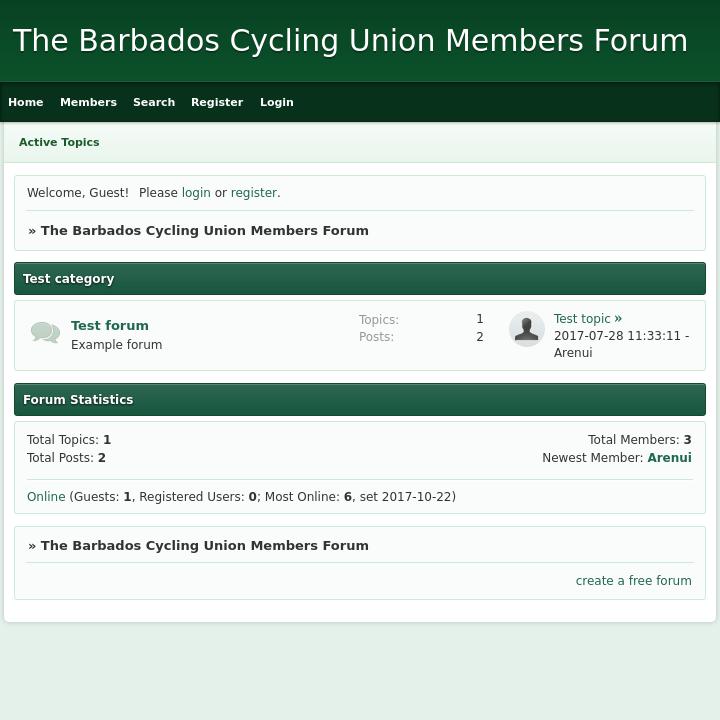Viewport: 720px width, 720px height.
Task: Open the Test category heading
Action: (x=69, y=279)
